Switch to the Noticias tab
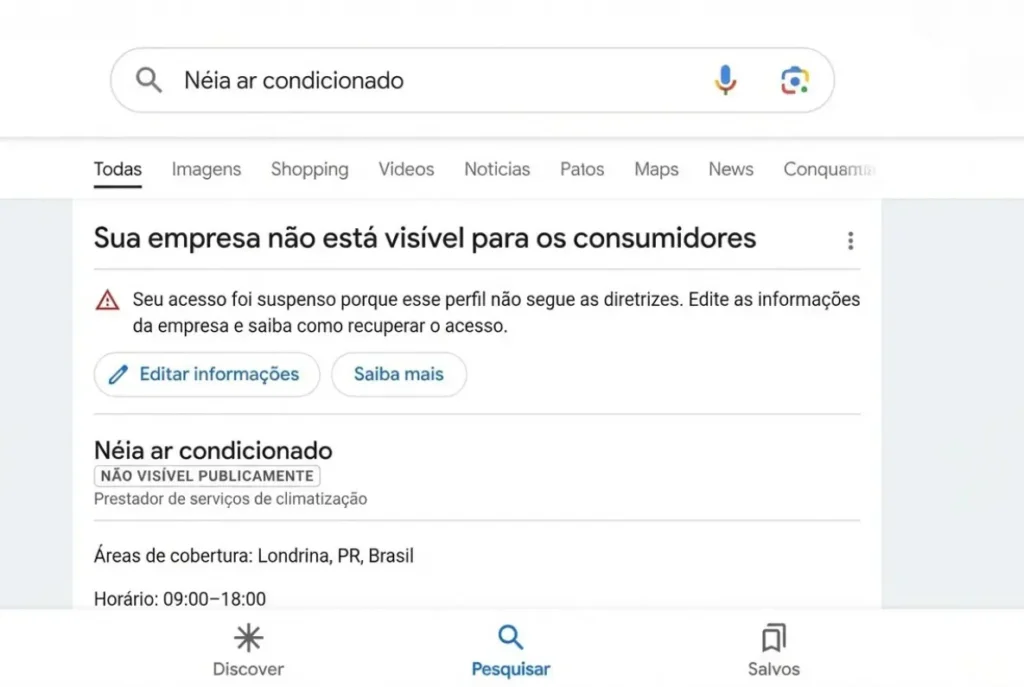The image size is (1024, 687). click(x=497, y=169)
